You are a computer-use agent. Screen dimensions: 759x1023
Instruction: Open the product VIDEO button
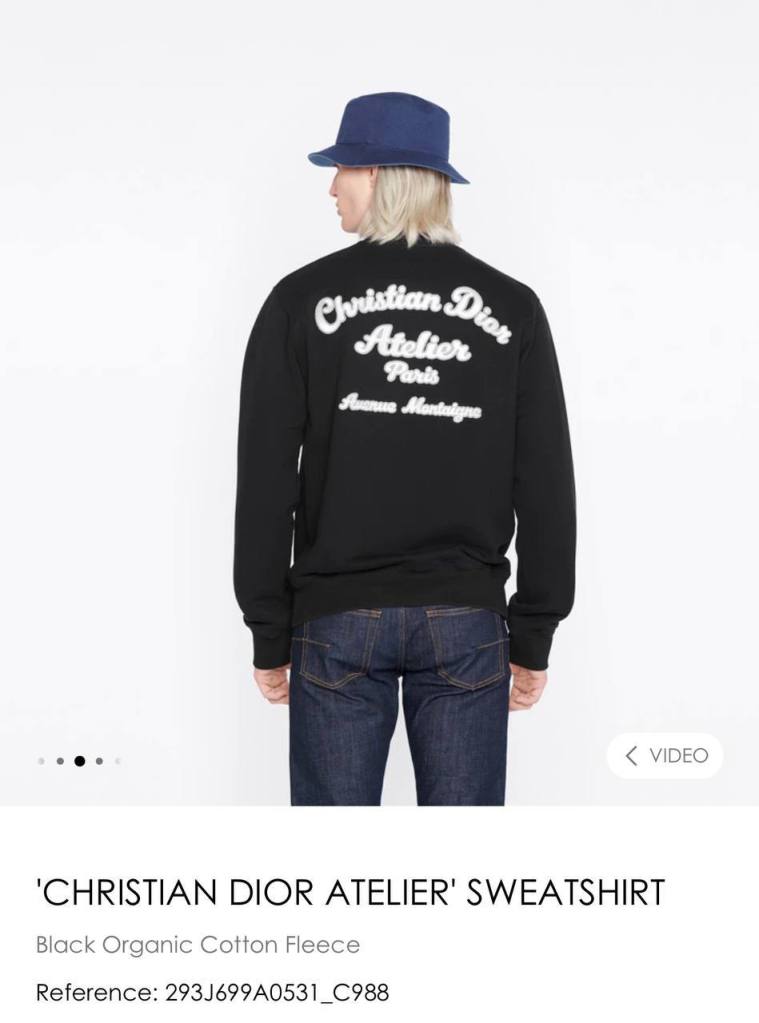click(x=665, y=756)
